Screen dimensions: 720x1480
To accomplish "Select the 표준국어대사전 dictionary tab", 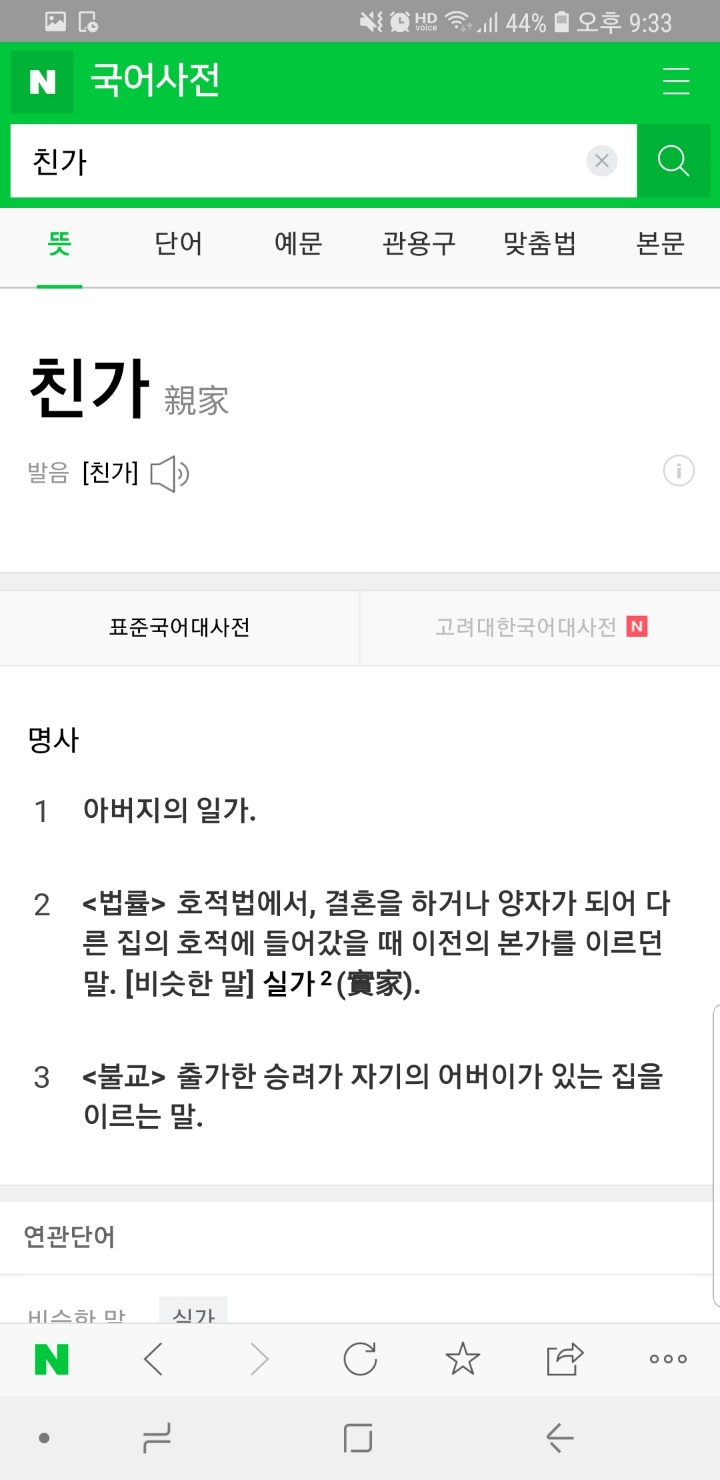I will [x=180, y=628].
